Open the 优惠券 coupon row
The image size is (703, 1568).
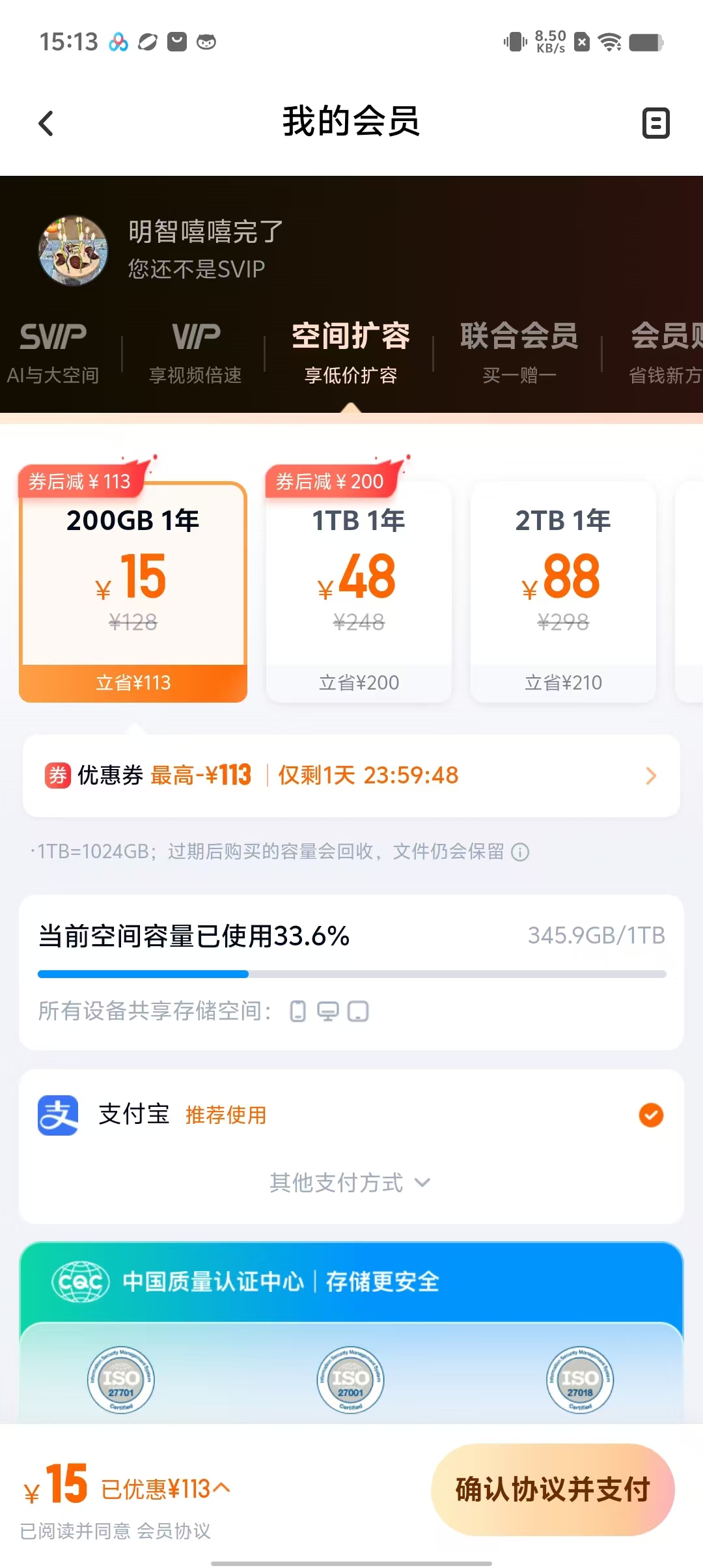click(351, 776)
